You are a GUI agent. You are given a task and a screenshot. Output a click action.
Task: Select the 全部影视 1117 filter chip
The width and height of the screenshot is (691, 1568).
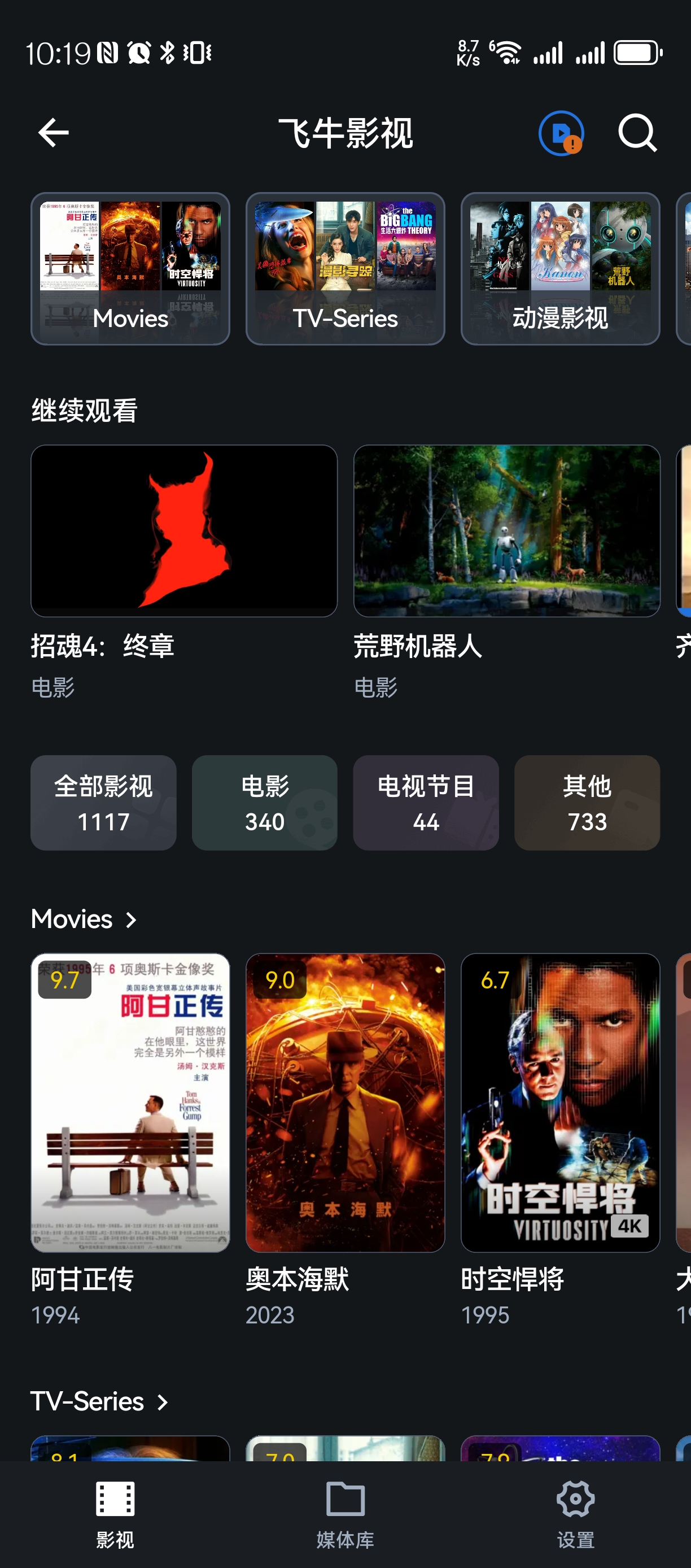pyautogui.click(x=103, y=803)
